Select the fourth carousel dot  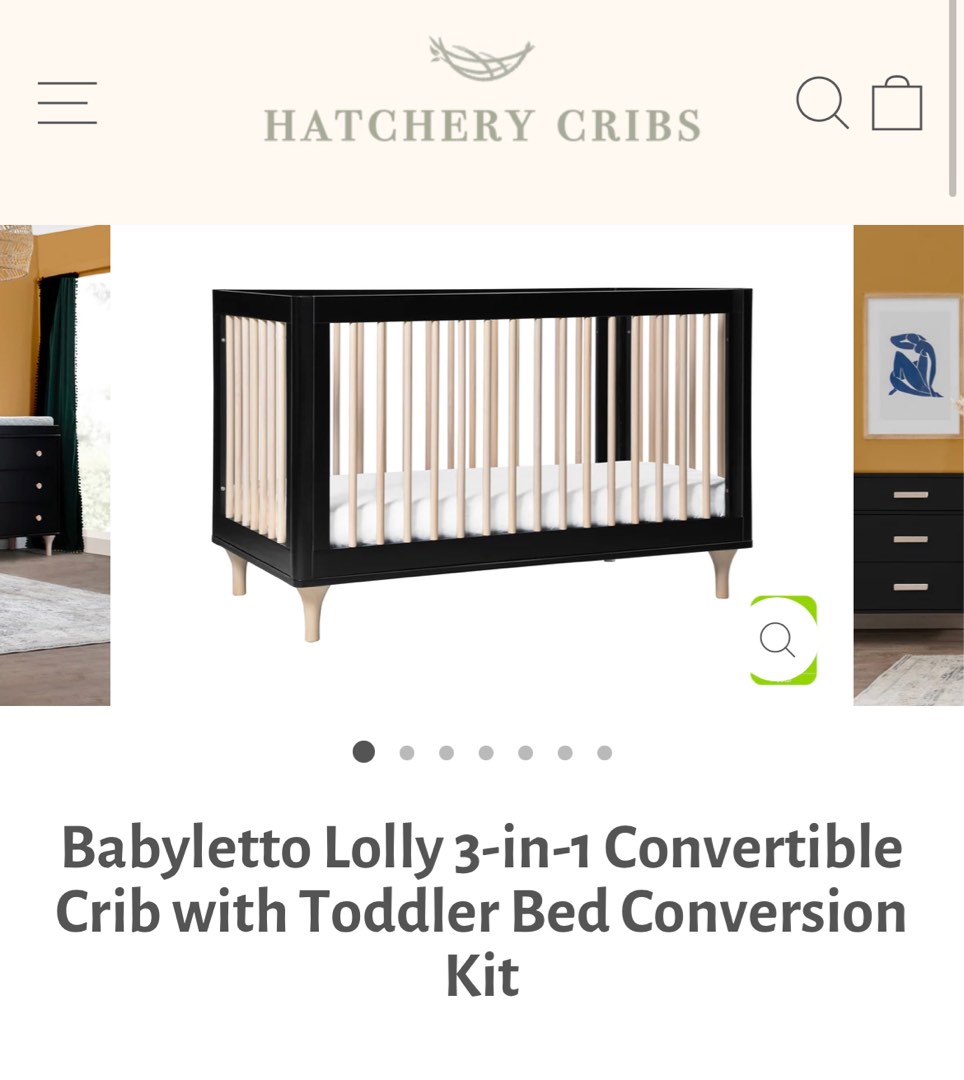485,751
